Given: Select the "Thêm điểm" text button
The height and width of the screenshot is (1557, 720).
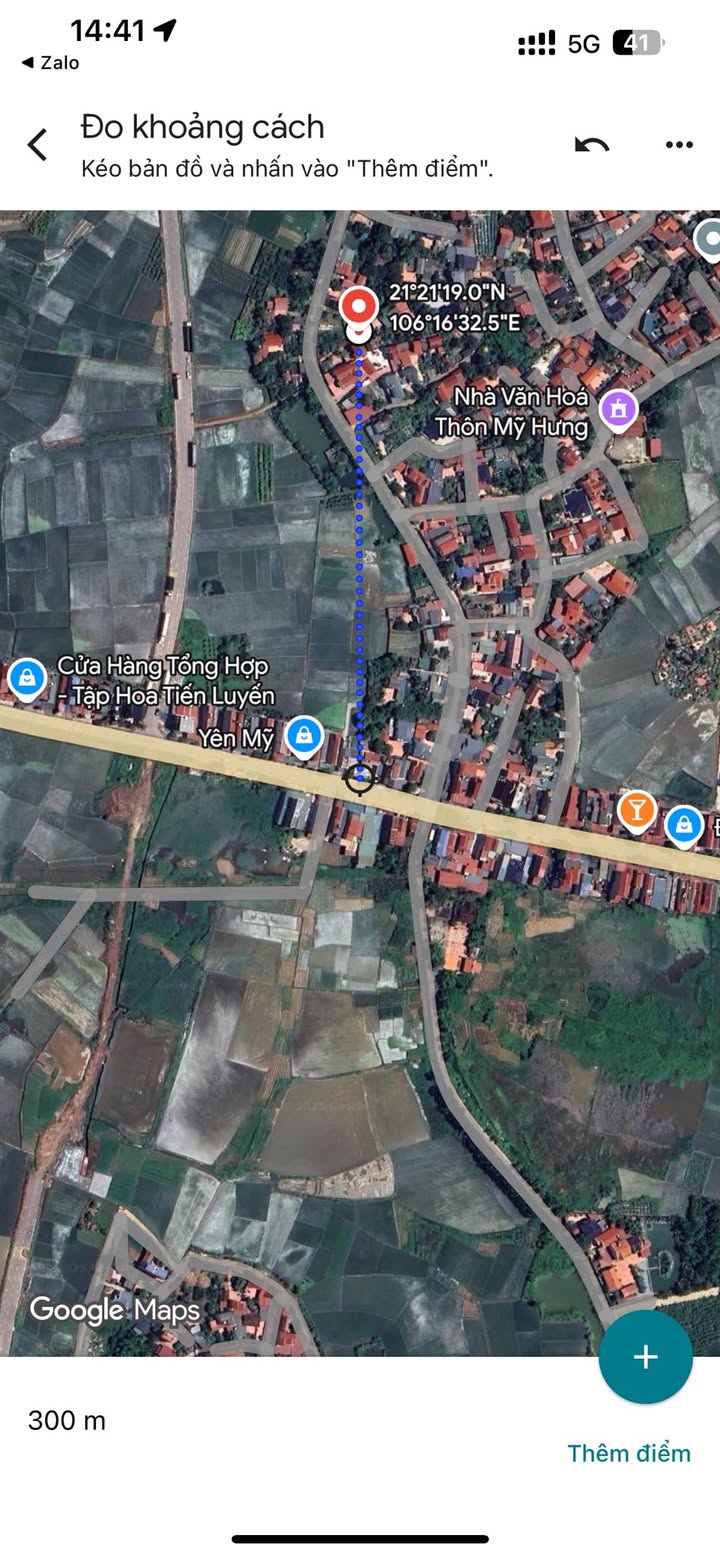Looking at the screenshot, I should [629, 1453].
